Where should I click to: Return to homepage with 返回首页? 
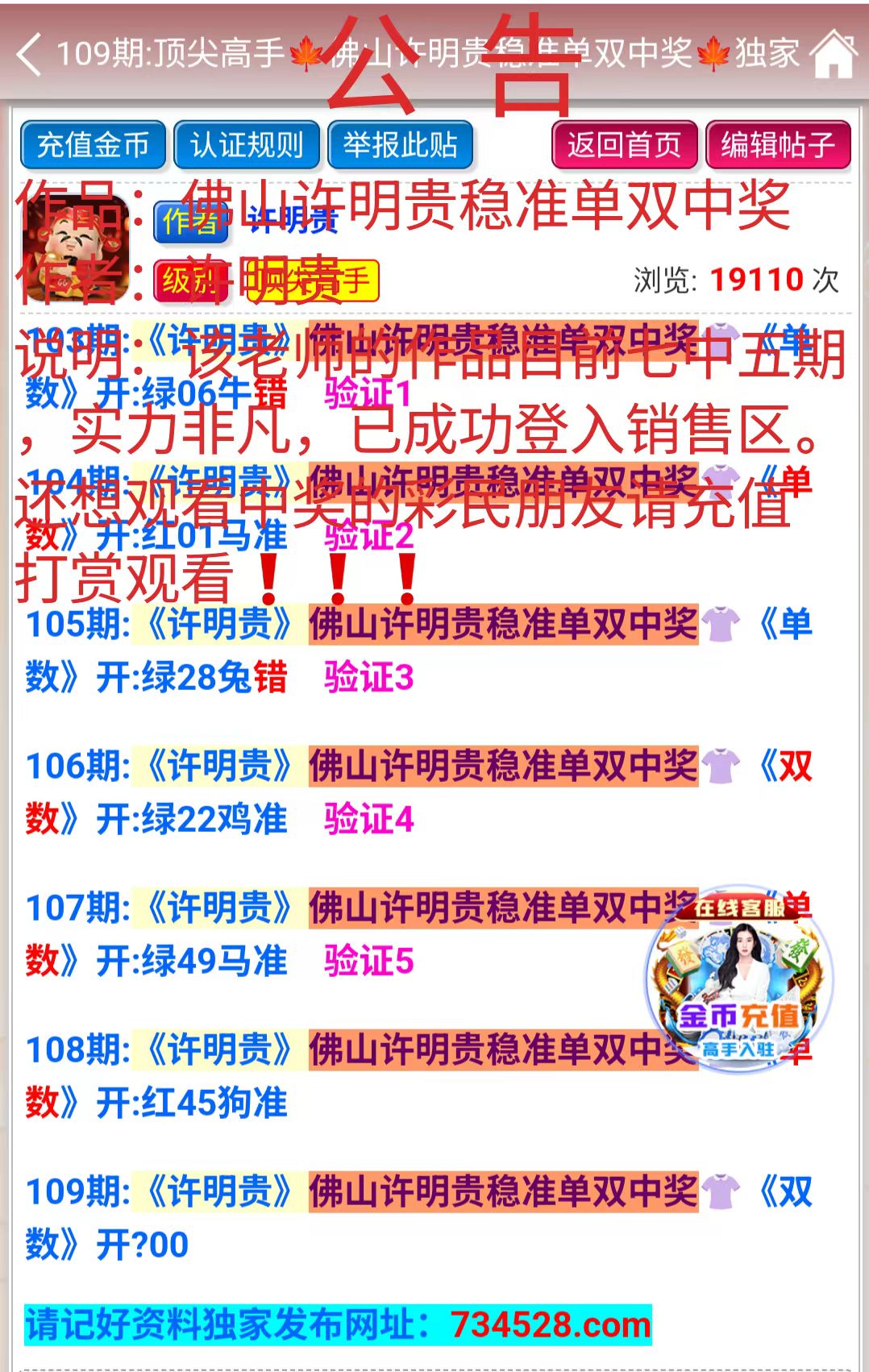pyautogui.click(x=624, y=146)
